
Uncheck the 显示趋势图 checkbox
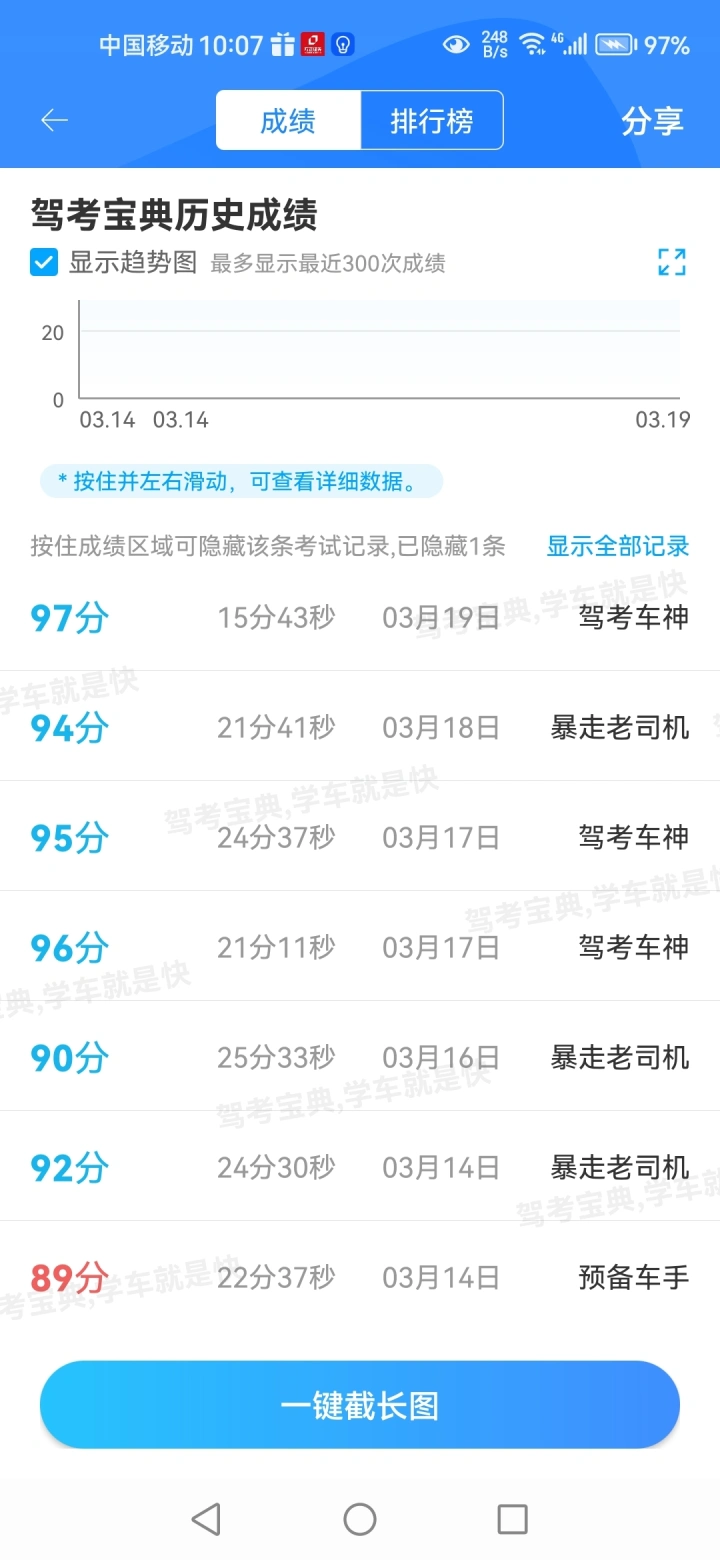tap(44, 263)
